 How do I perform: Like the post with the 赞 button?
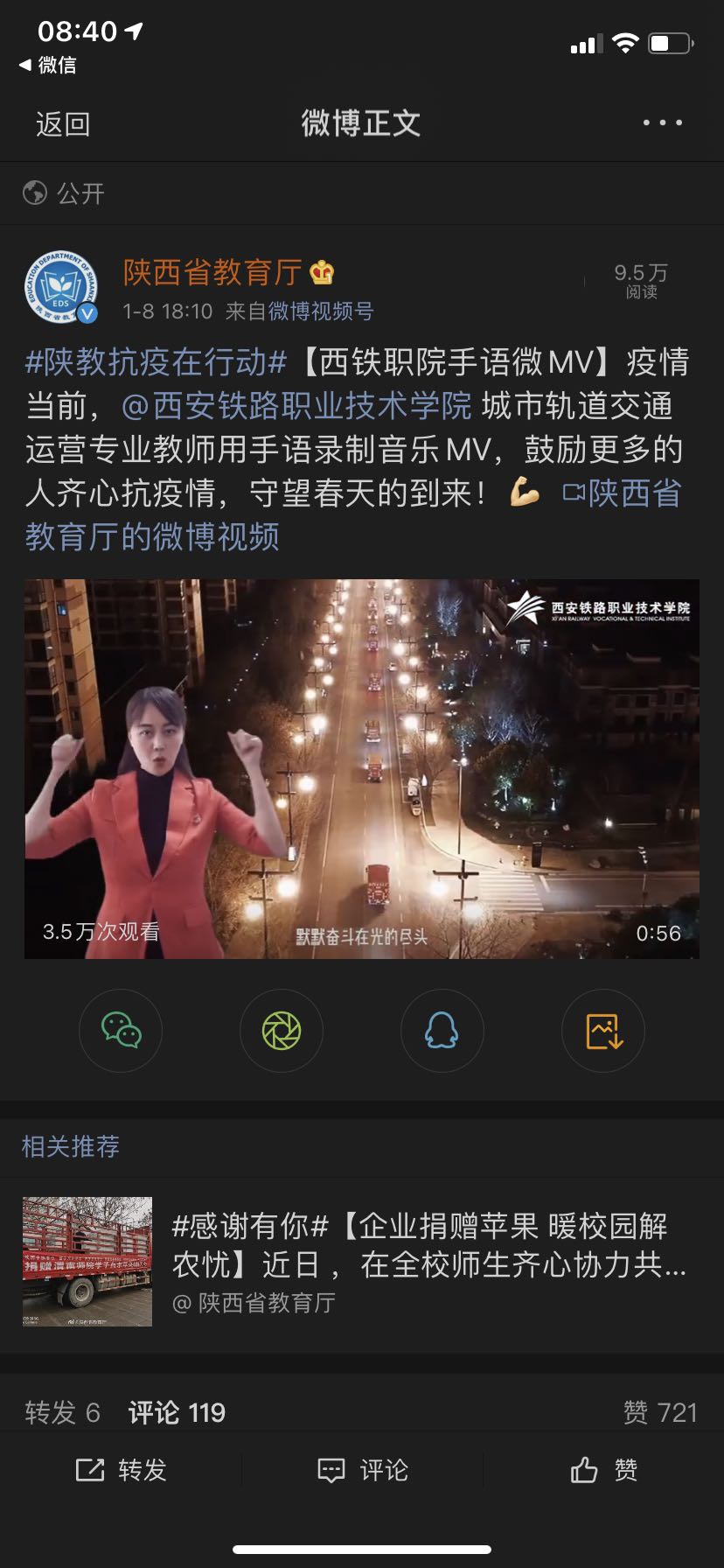point(603,1470)
